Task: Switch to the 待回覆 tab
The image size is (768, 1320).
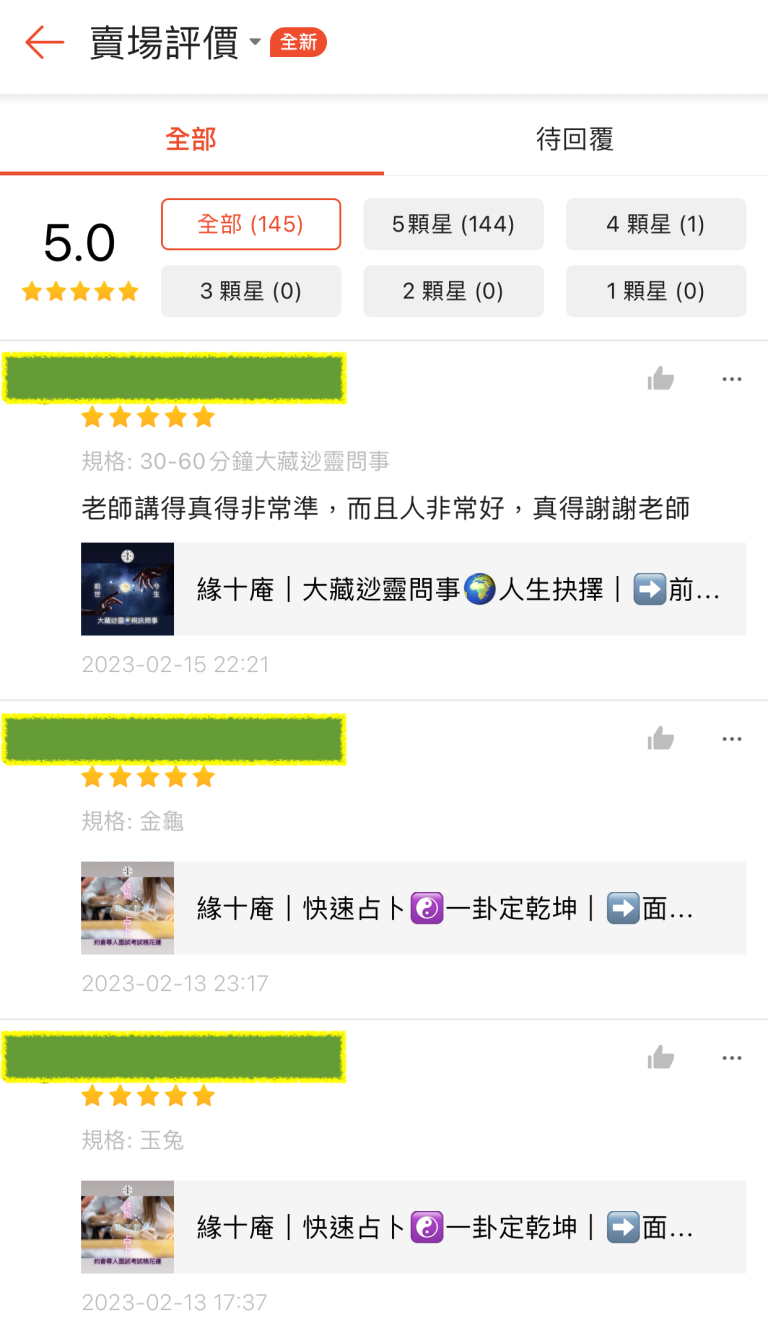Action: point(575,139)
